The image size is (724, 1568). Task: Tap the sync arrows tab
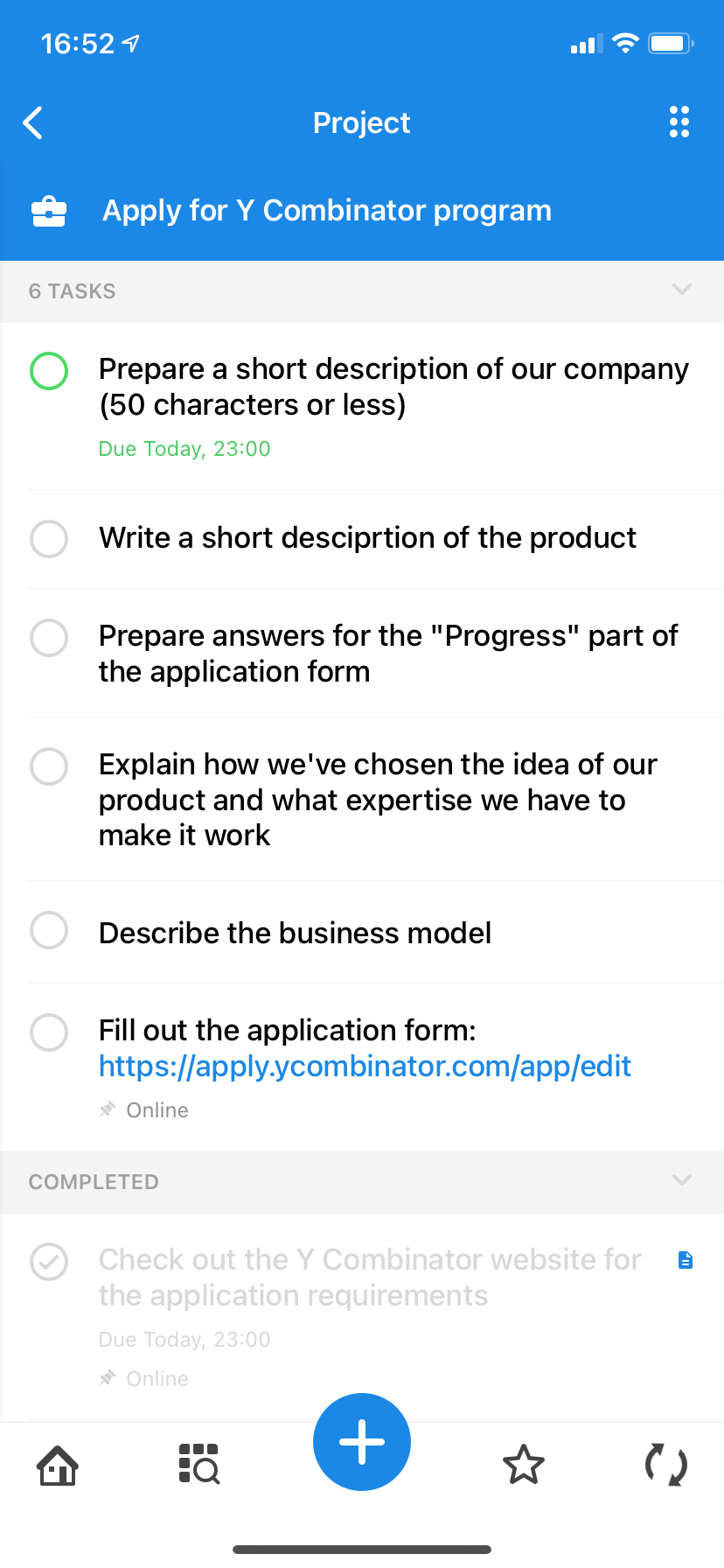coord(665,1466)
